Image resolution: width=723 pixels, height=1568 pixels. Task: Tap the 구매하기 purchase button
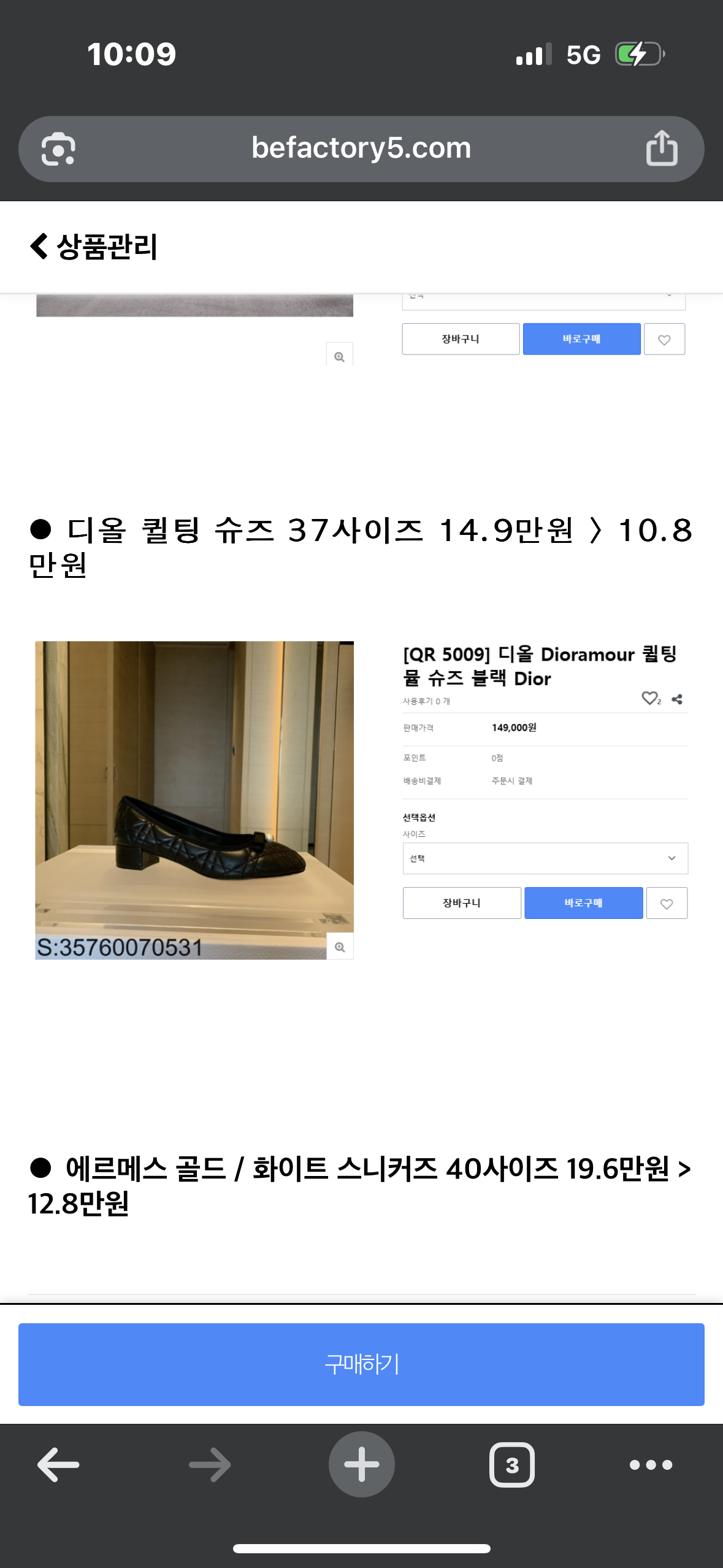(x=361, y=1364)
